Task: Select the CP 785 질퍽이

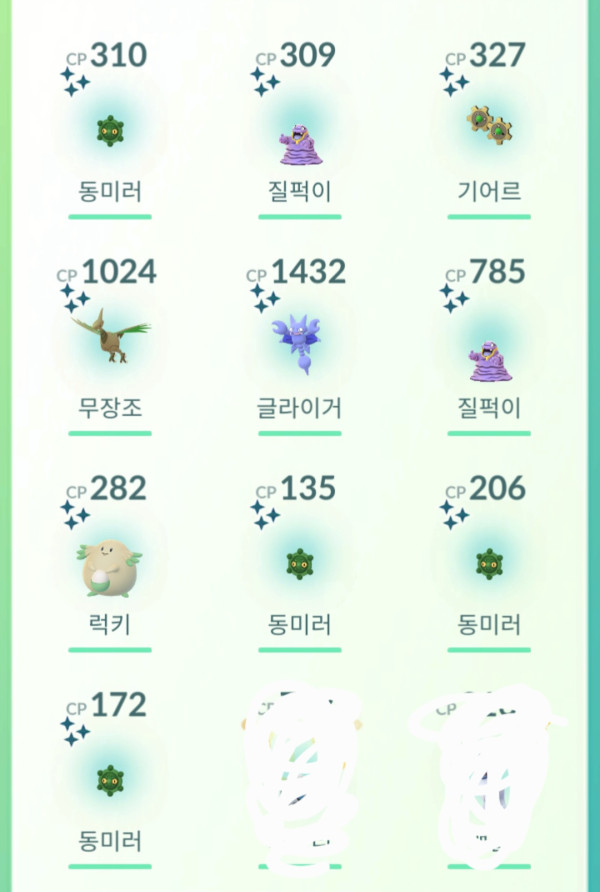Action: (x=489, y=355)
